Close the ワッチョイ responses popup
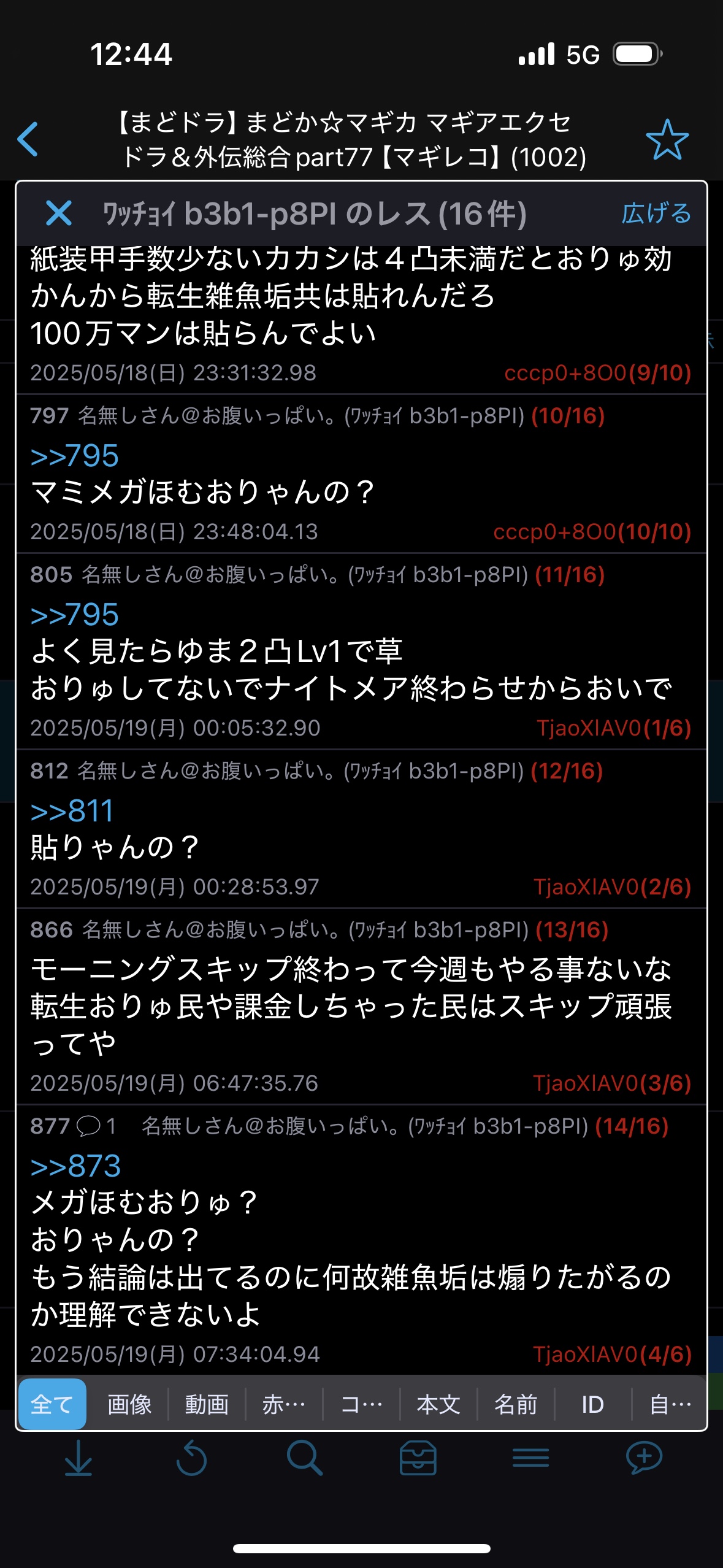This screenshot has width=723, height=1568. tap(59, 213)
